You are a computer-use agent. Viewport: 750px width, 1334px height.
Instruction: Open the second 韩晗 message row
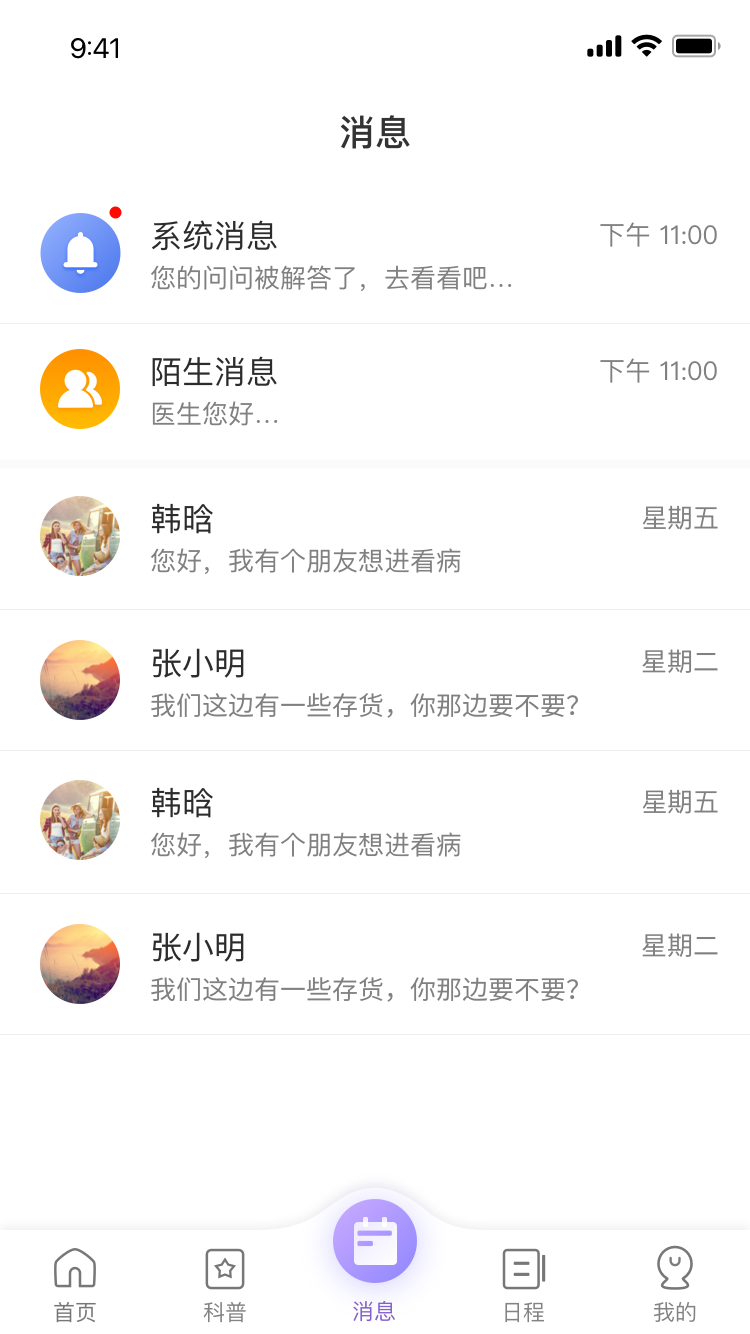pos(375,820)
